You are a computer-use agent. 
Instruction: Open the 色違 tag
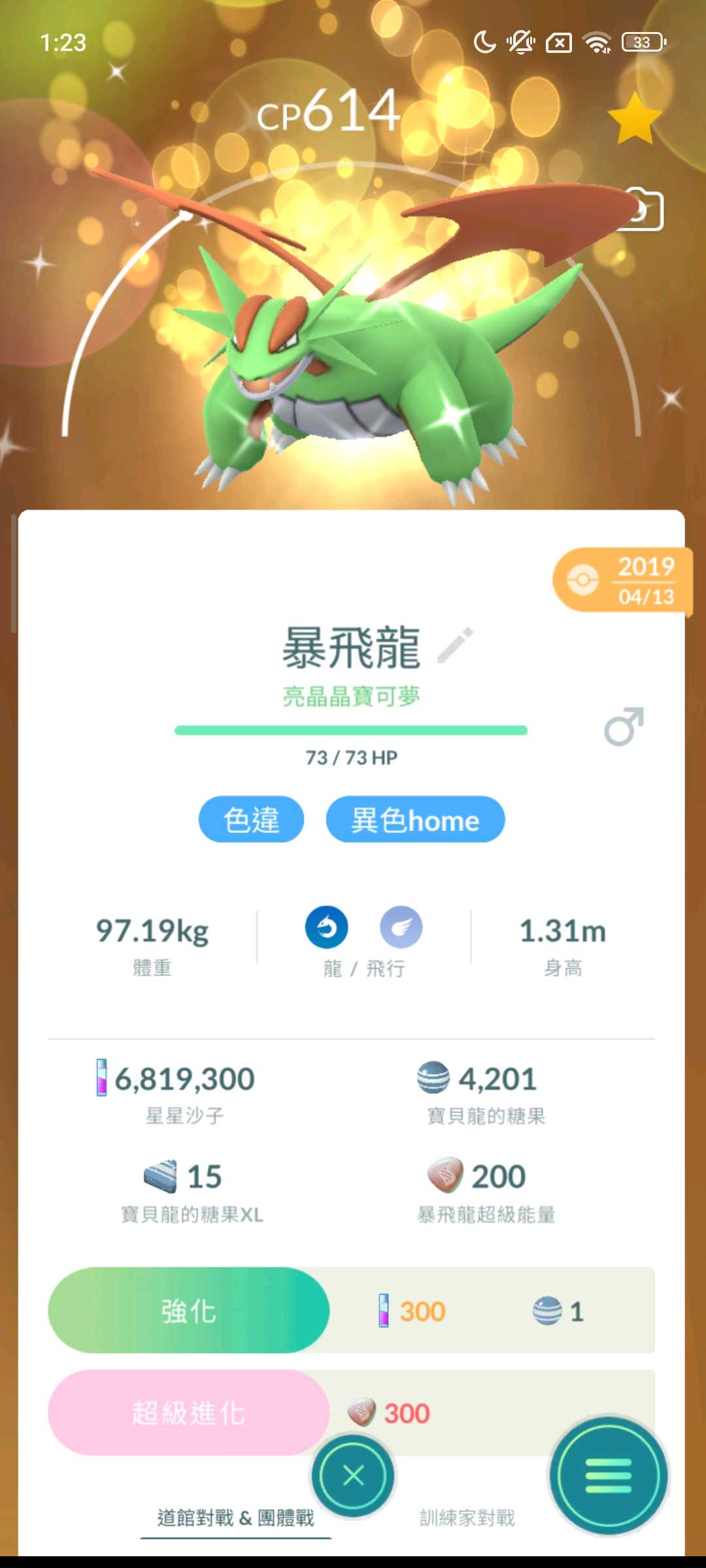tap(251, 820)
